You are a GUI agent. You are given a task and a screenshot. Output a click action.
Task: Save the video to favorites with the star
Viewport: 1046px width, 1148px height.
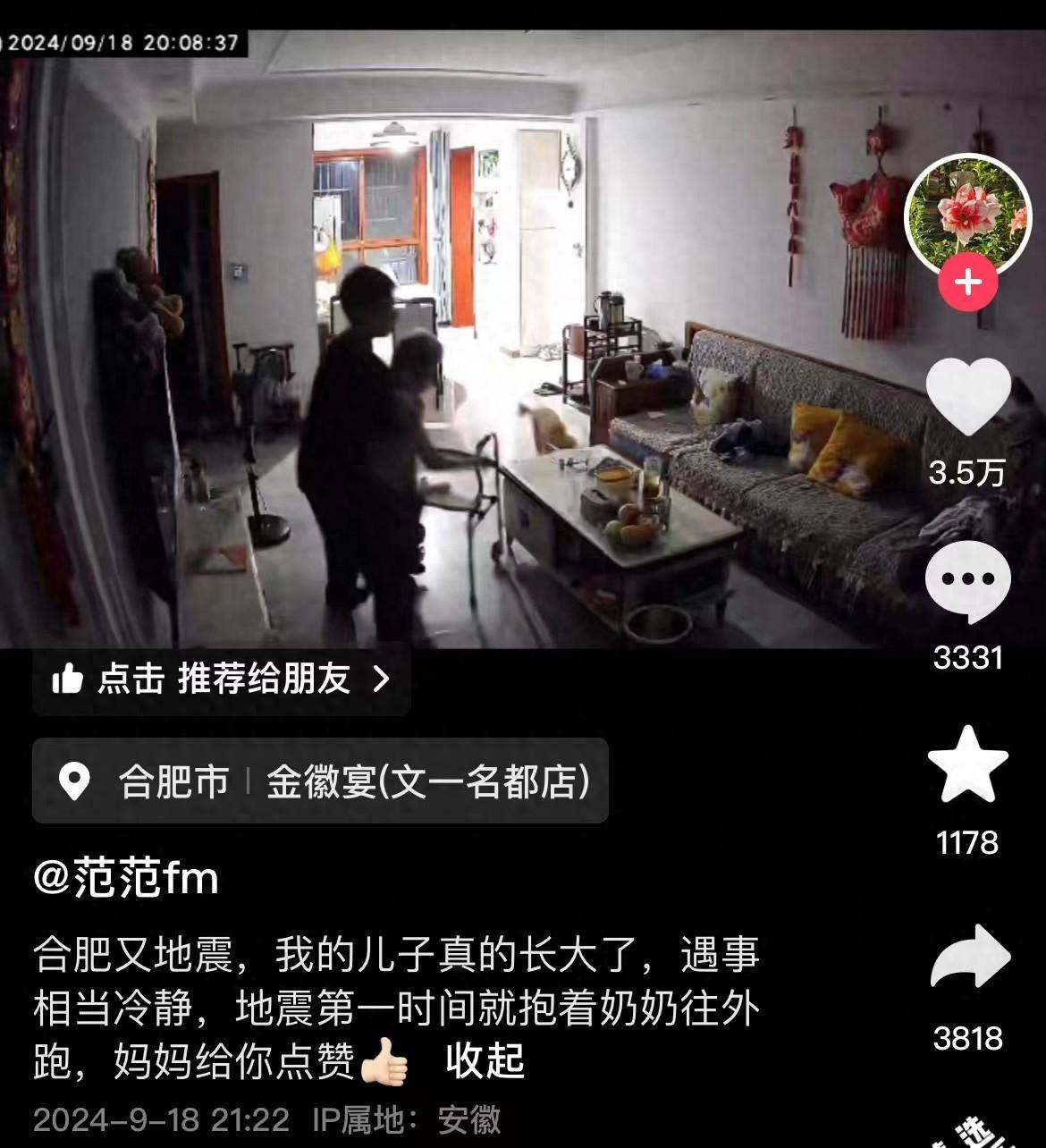pyautogui.click(x=967, y=767)
